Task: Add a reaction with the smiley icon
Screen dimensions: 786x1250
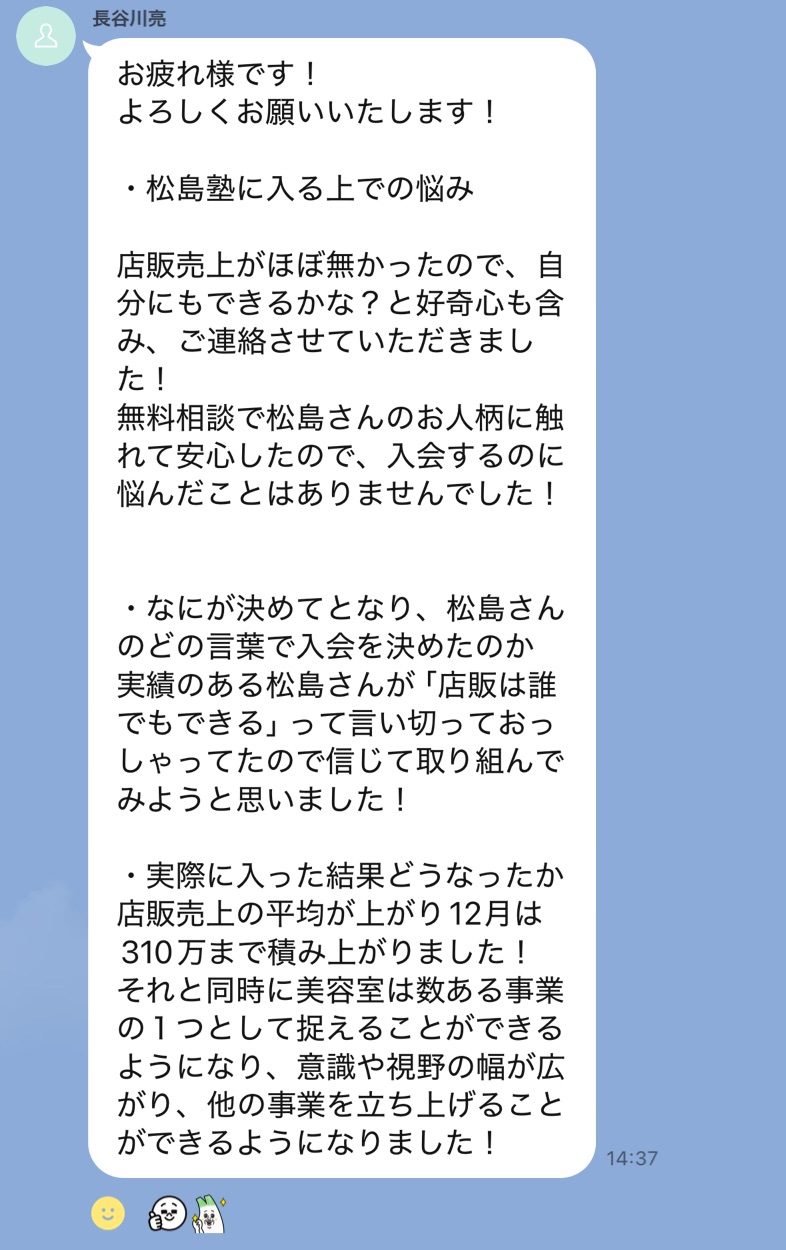Action: tap(108, 1213)
